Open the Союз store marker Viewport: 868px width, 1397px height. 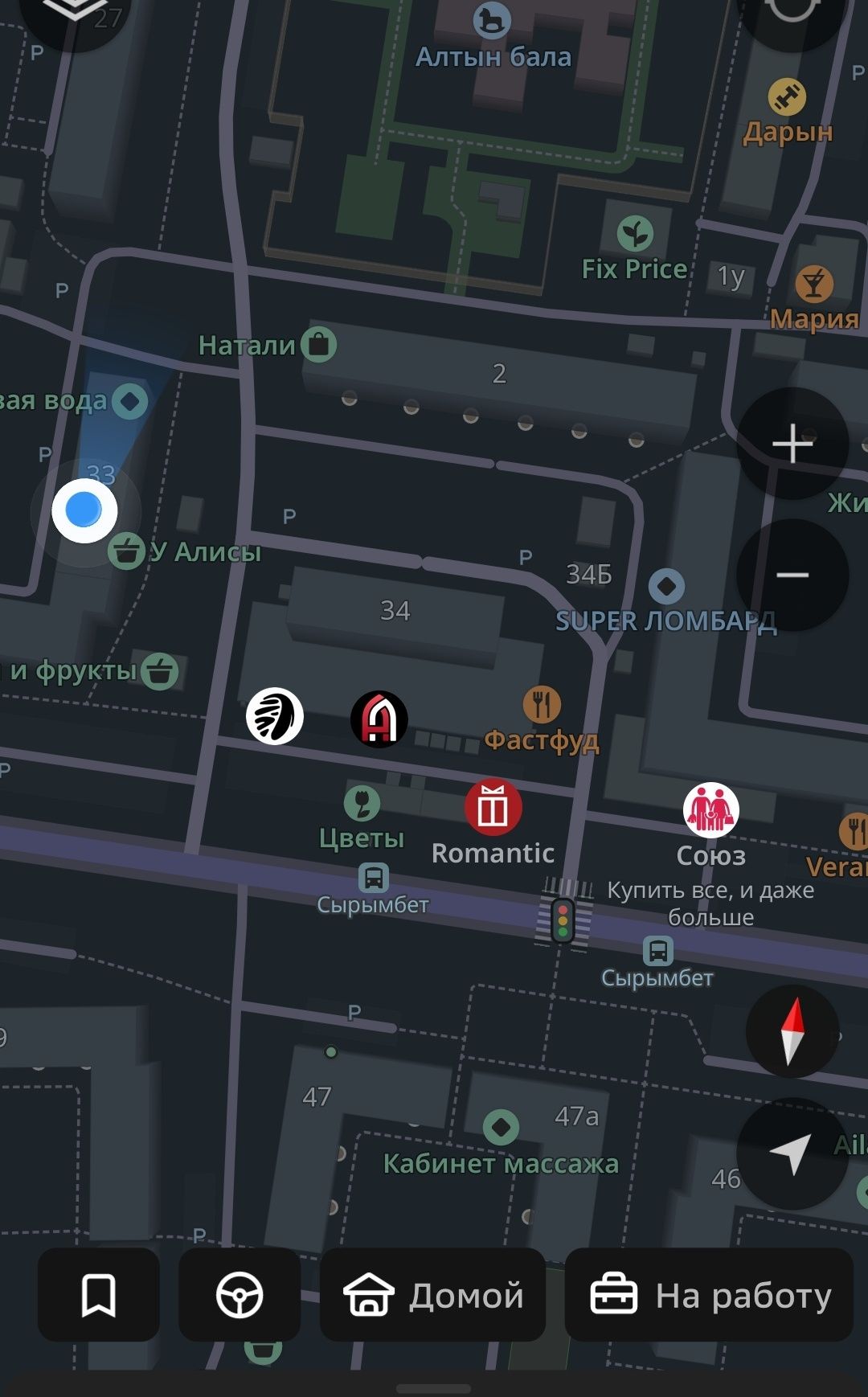(710, 810)
